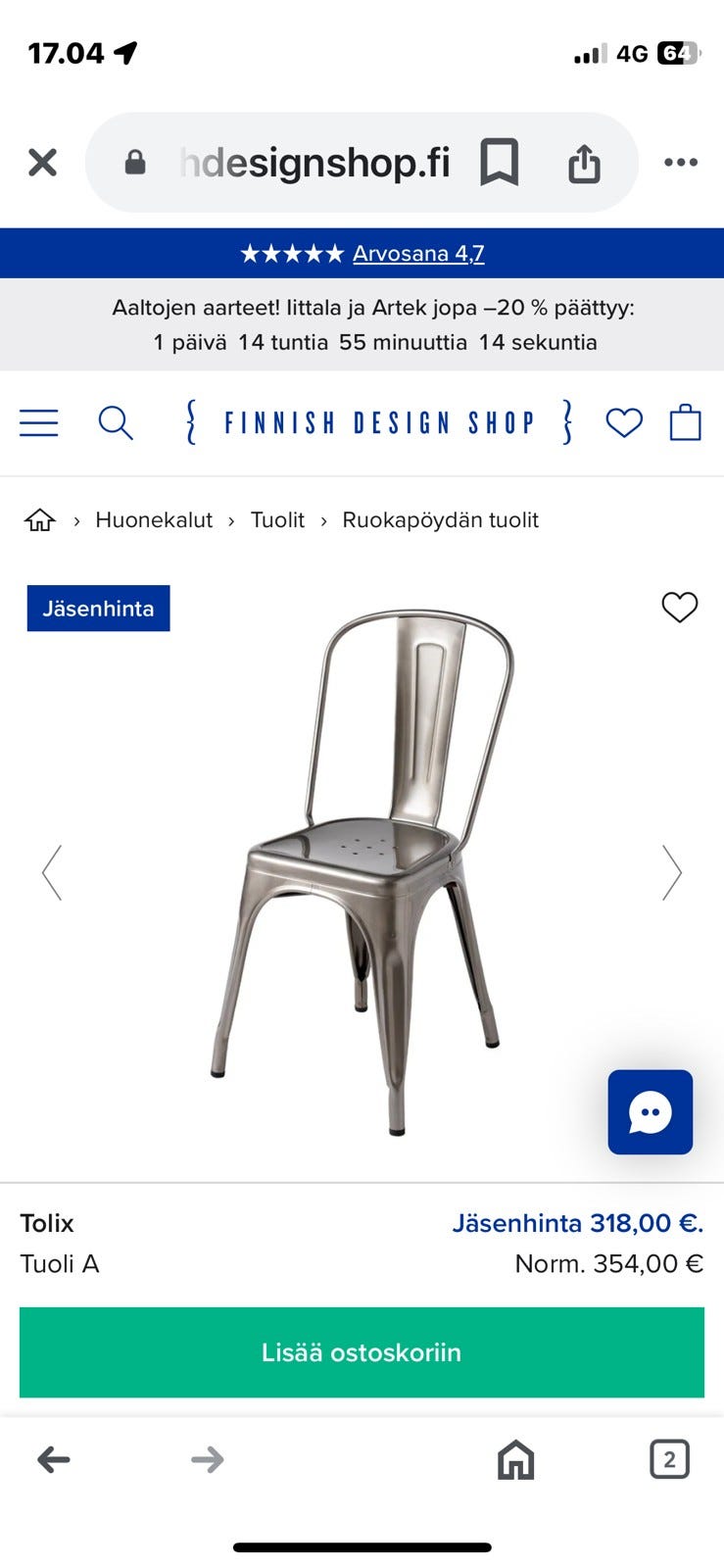Tap the search magnifier icon

[117, 422]
